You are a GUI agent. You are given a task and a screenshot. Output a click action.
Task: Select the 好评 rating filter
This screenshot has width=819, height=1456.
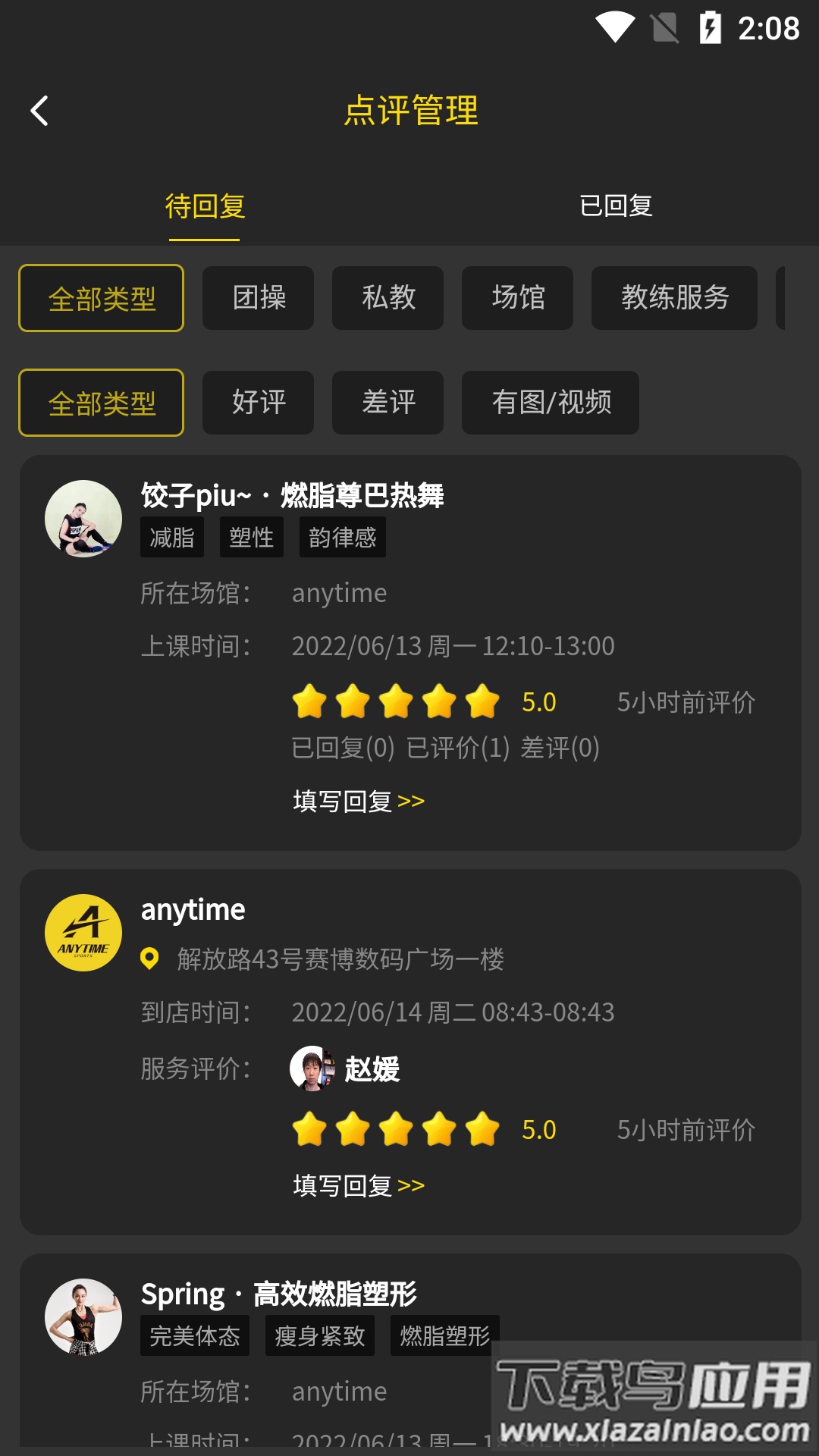[x=259, y=403]
